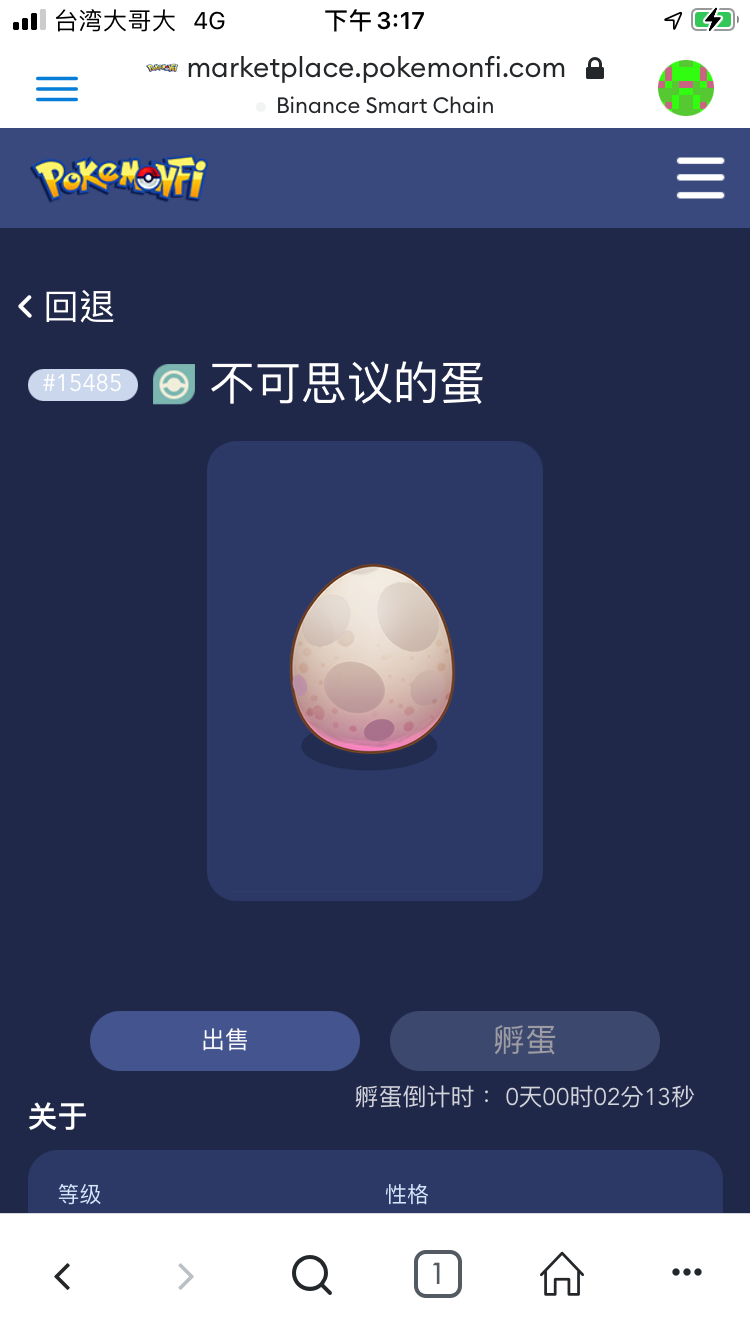Open the PokemonFi hamburger menu
Screen dimensions: 750x1334
tap(700, 178)
